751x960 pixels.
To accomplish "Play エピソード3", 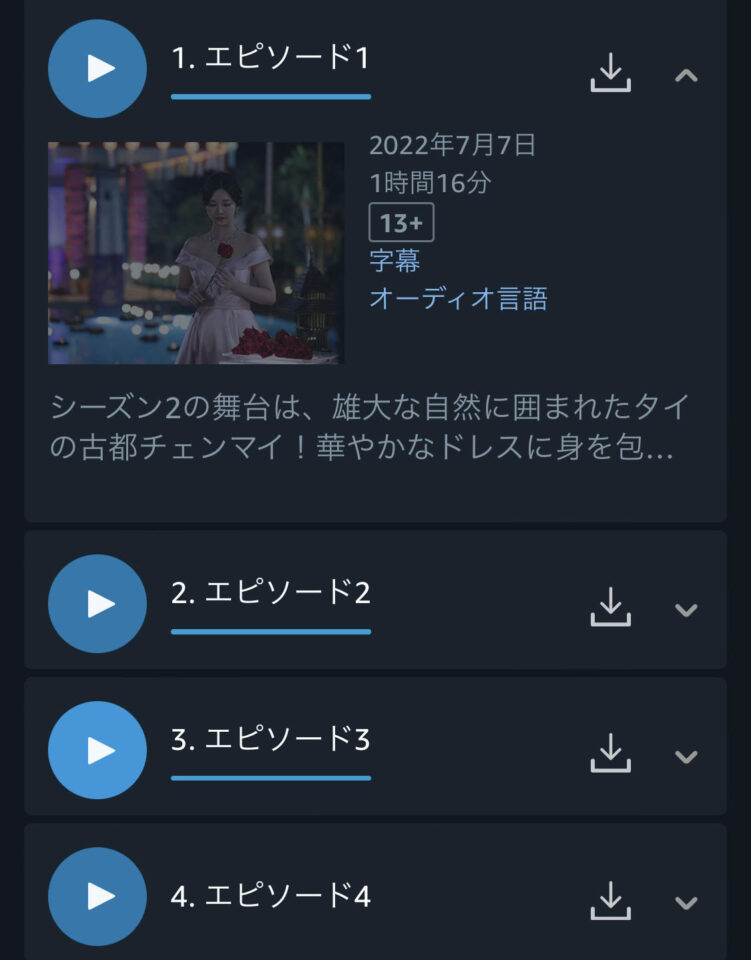I will click(x=97, y=750).
